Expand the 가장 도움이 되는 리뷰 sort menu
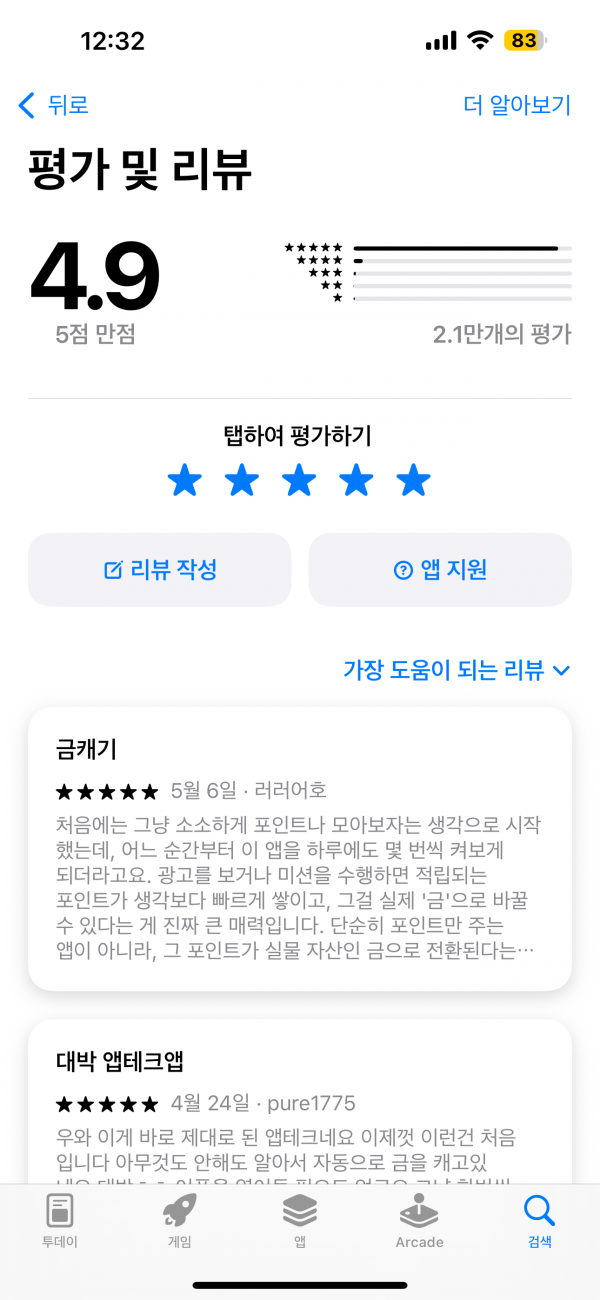 [x=456, y=670]
